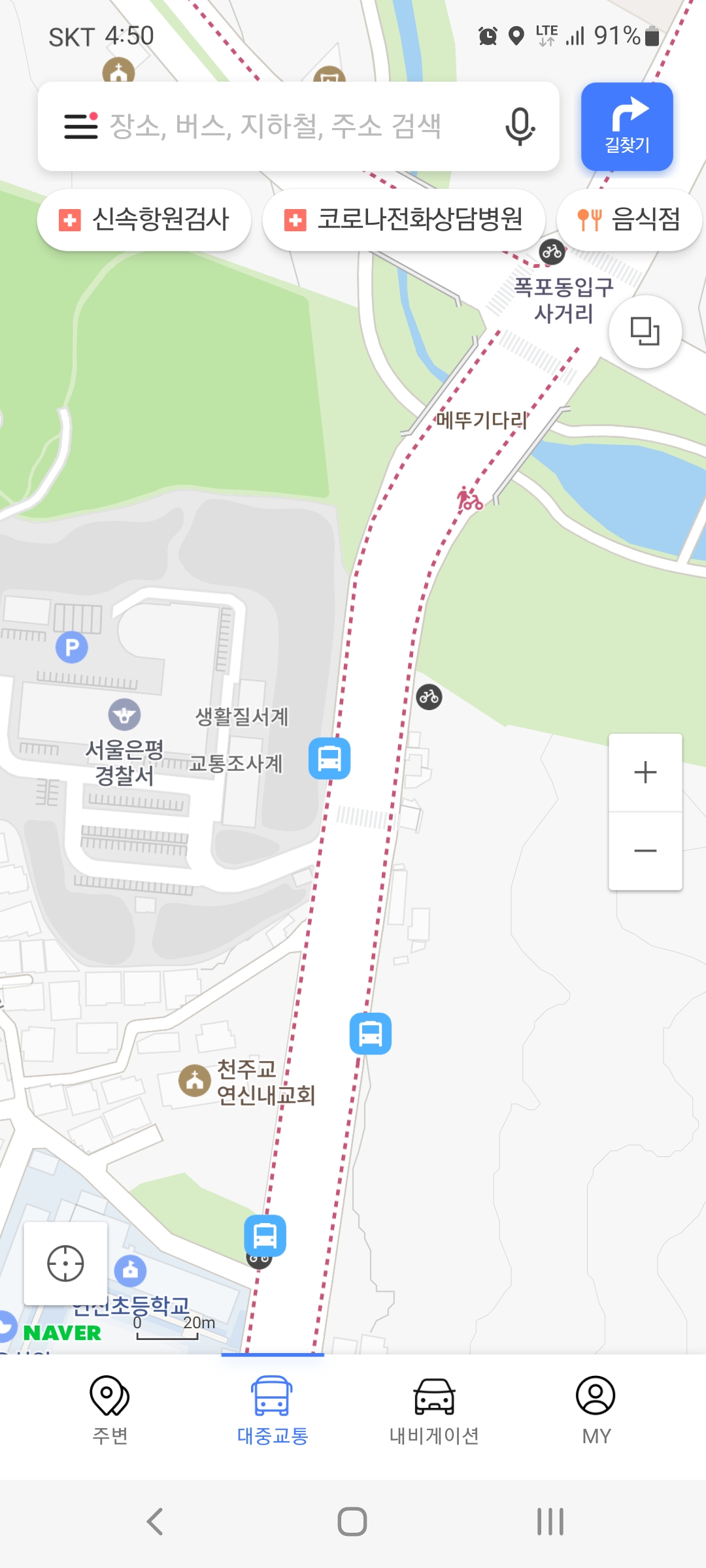The image size is (706, 1568).
Task: Open the map layers button
Action: coord(645,331)
